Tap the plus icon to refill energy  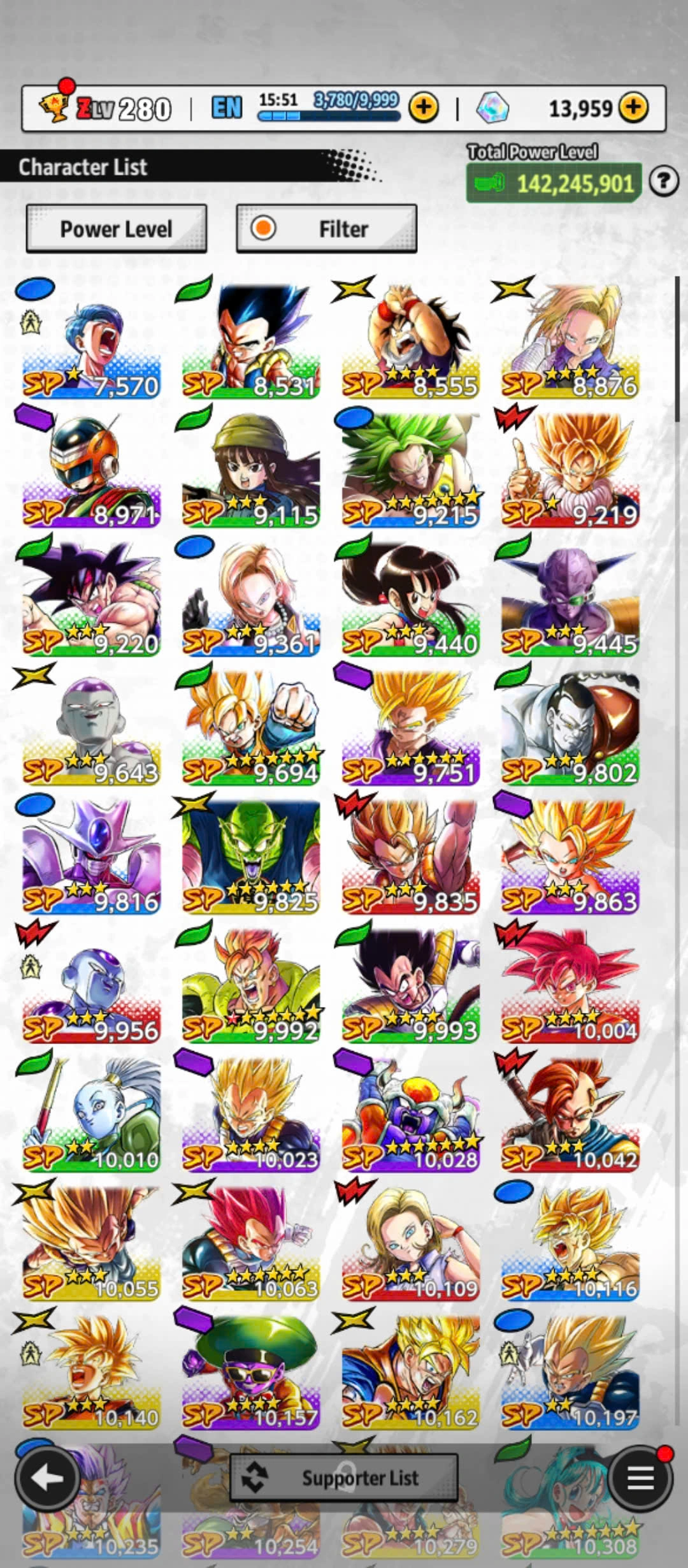click(424, 108)
